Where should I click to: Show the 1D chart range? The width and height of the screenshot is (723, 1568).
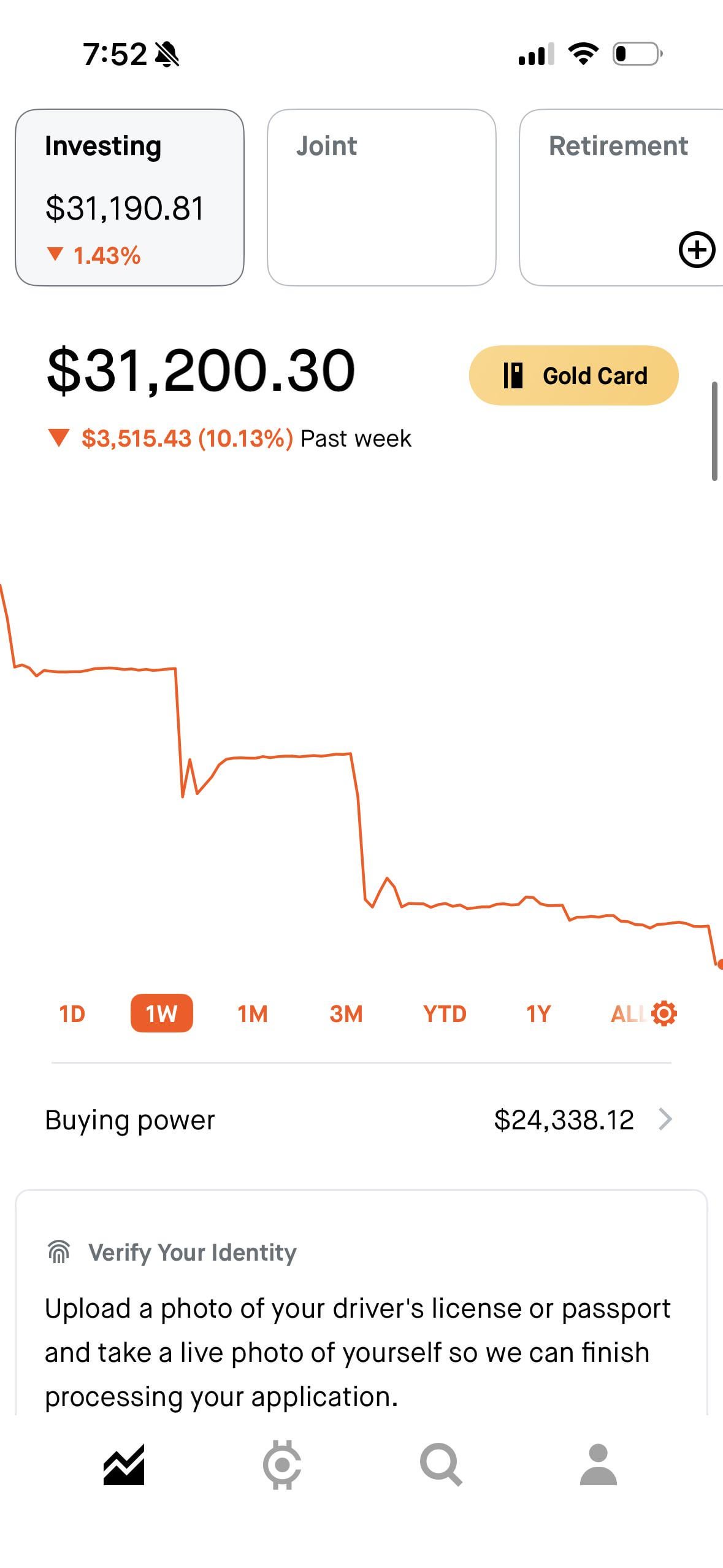pos(72,1013)
